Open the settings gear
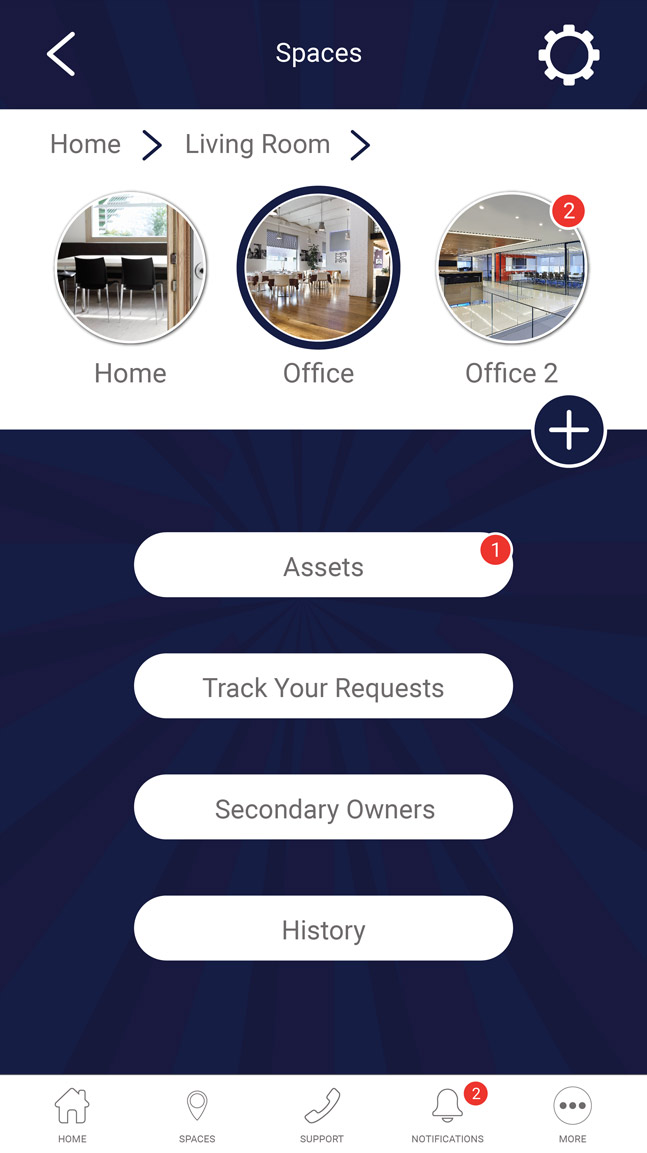The height and width of the screenshot is (1153, 647). [568, 54]
